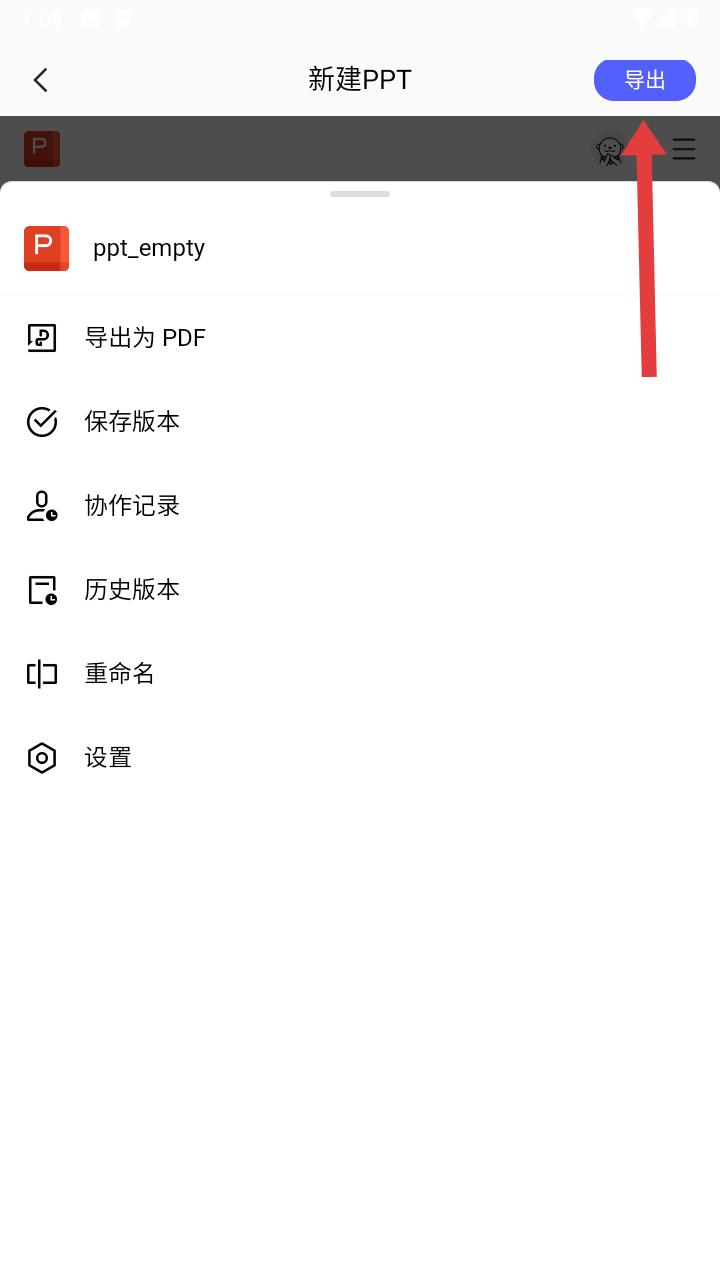This screenshot has height=1280, width=720.
Task: Tap the user avatar icon
Action: [x=610, y=150]
